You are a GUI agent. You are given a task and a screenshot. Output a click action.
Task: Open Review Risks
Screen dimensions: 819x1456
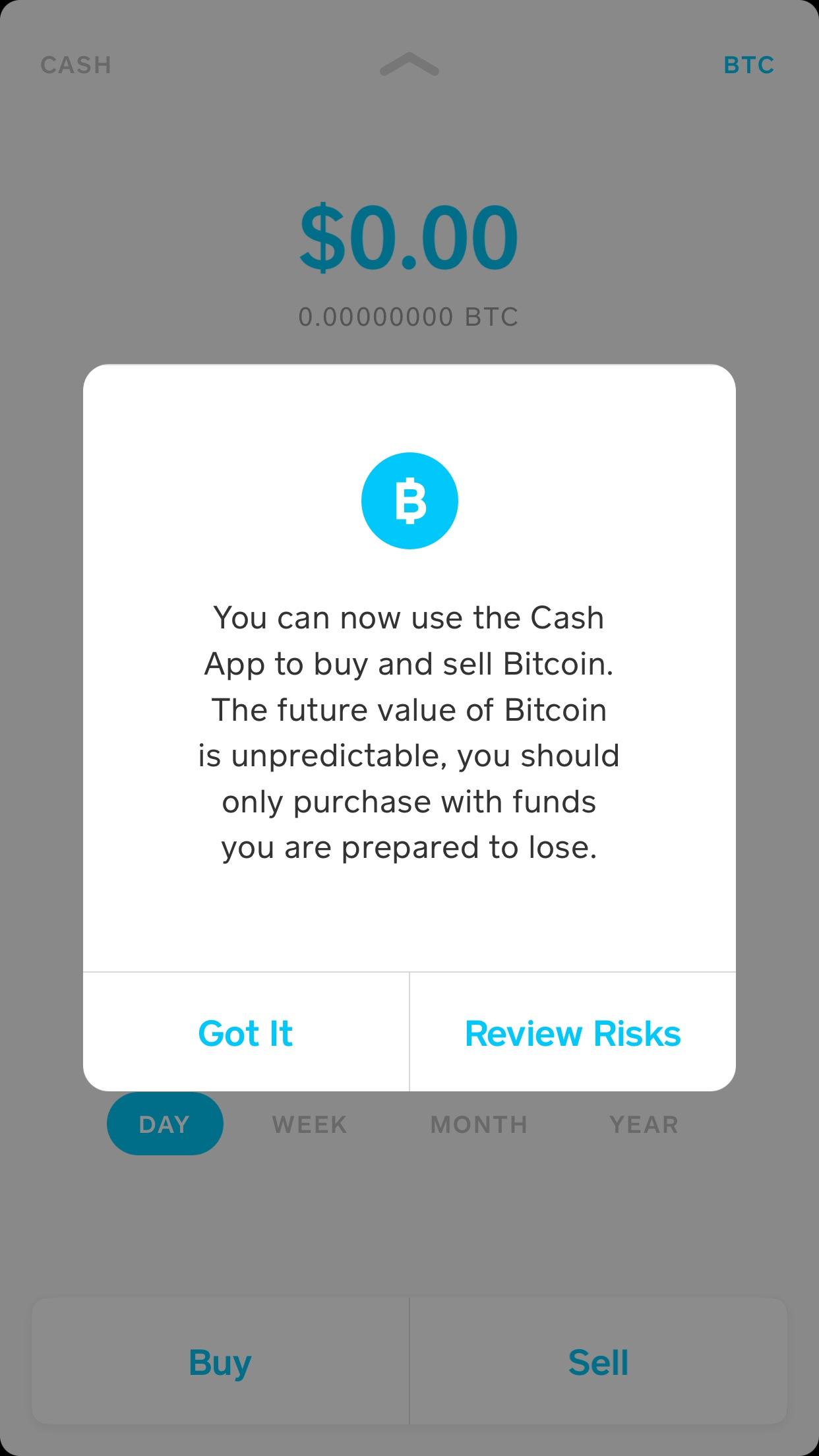pos(572,1033)
